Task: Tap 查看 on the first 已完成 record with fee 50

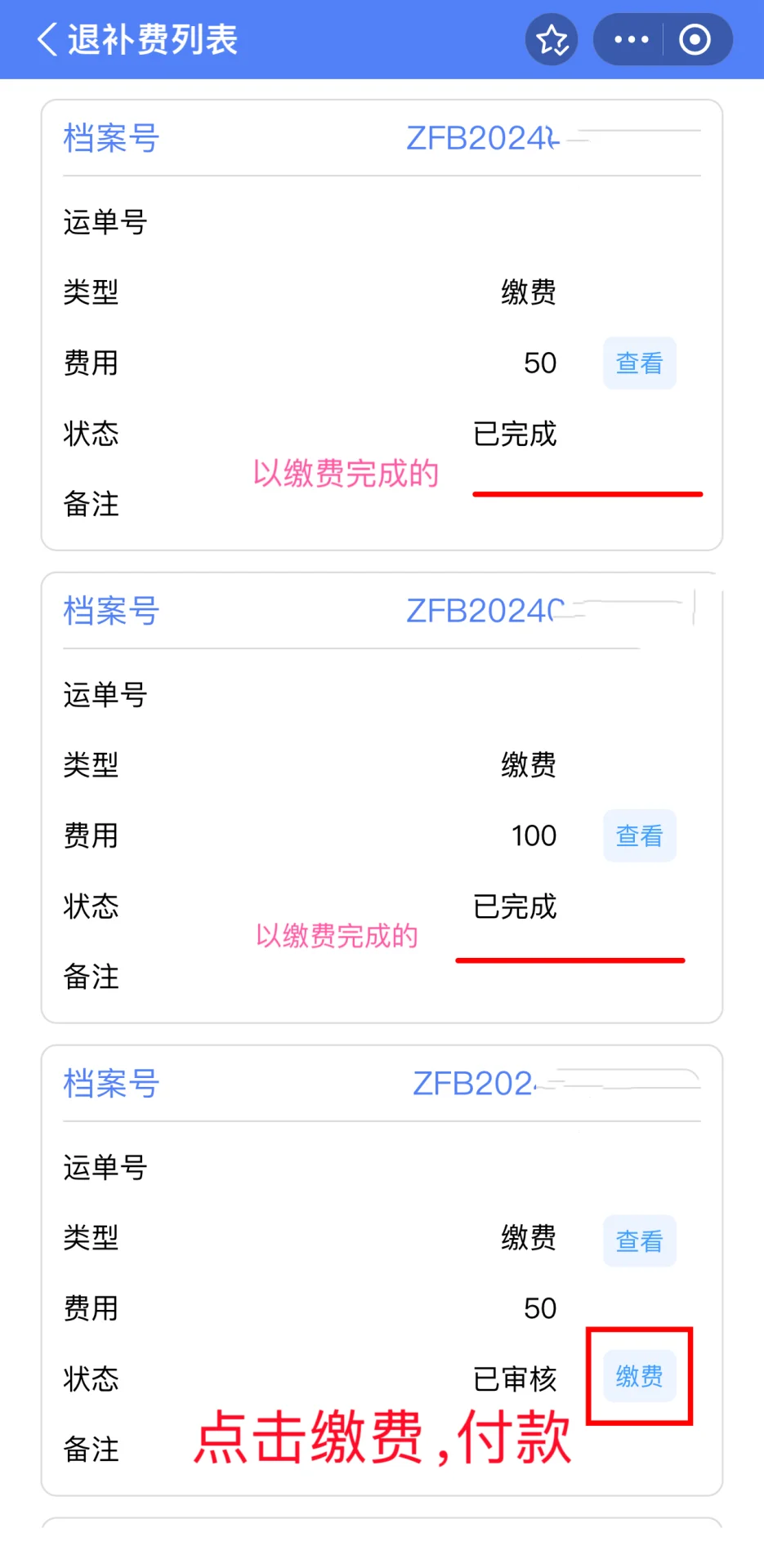Action: point(639,363)
